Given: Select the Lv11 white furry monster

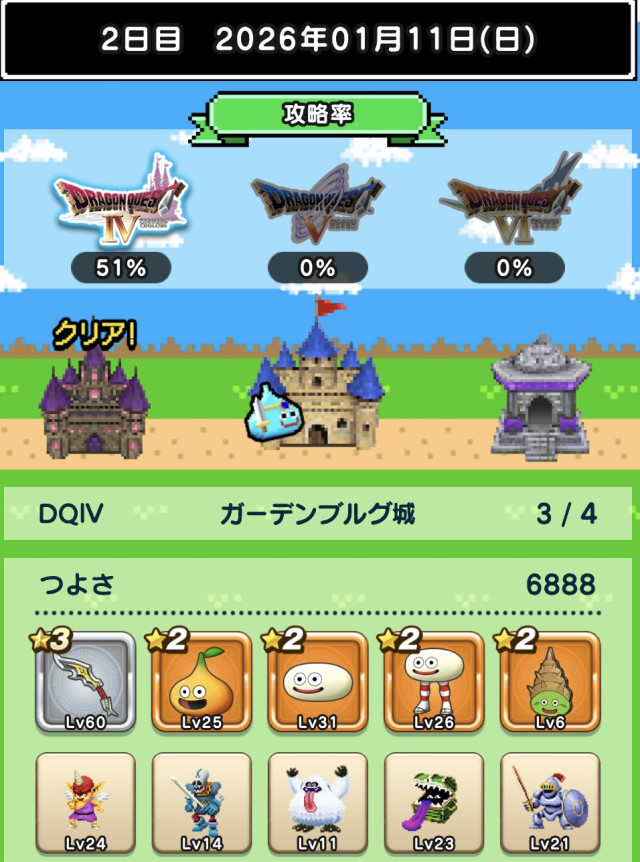Looking at the screenshot, I should (317, 802).
